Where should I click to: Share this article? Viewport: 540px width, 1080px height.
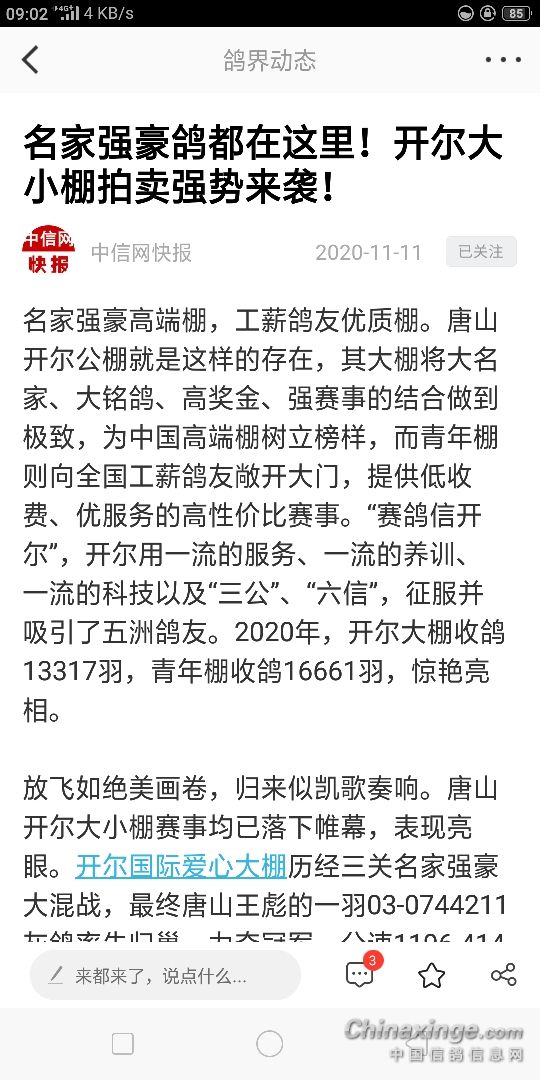[503, 975]
